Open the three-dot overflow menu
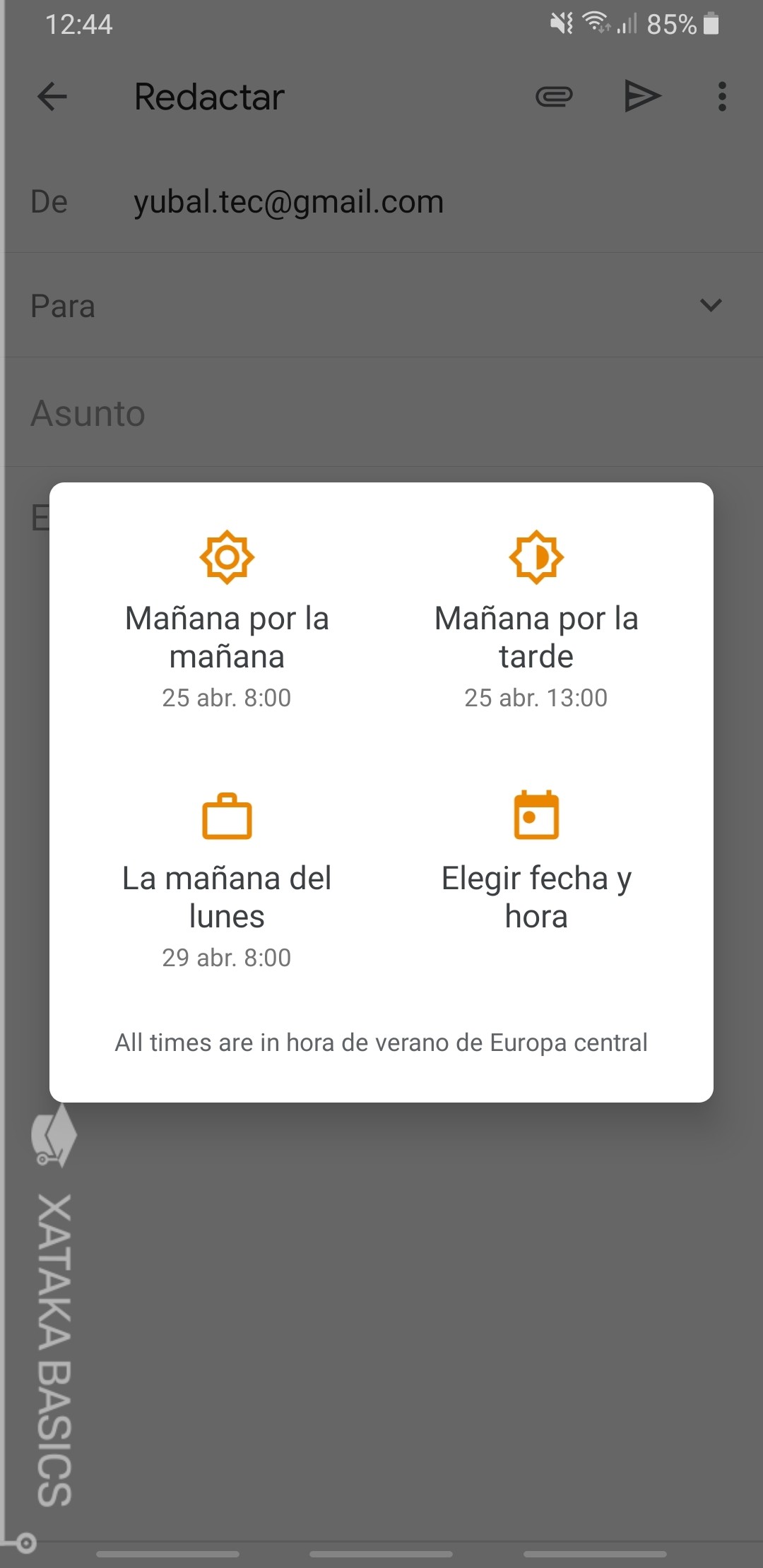763x1568 pixels. 721,97
